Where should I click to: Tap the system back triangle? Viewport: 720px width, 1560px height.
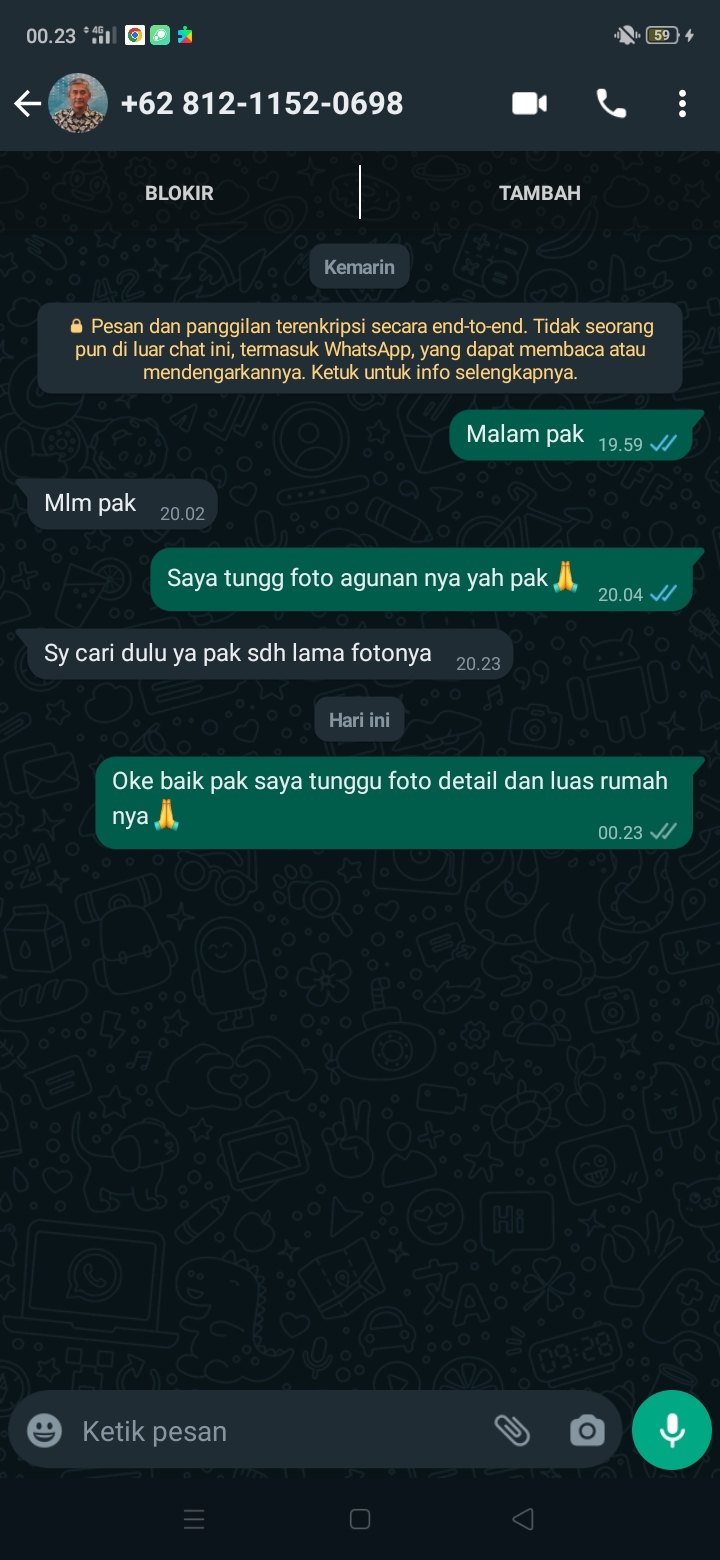[523, 1520]
